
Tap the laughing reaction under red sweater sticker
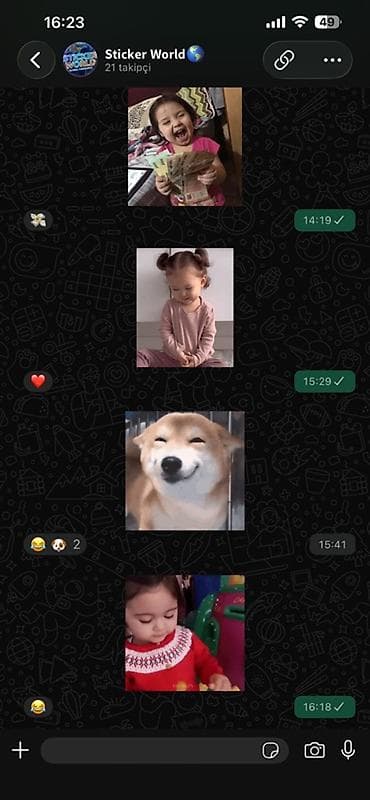pyautogui.click(x=38, y=707)
